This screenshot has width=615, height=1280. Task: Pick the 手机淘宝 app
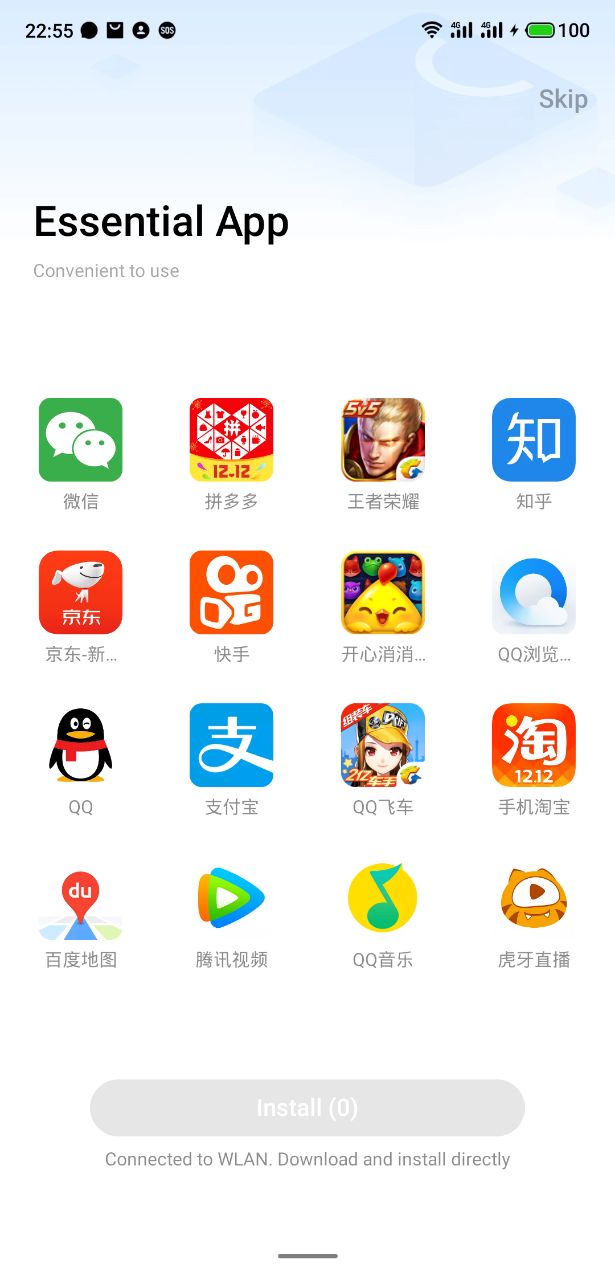tap(533, 745)
